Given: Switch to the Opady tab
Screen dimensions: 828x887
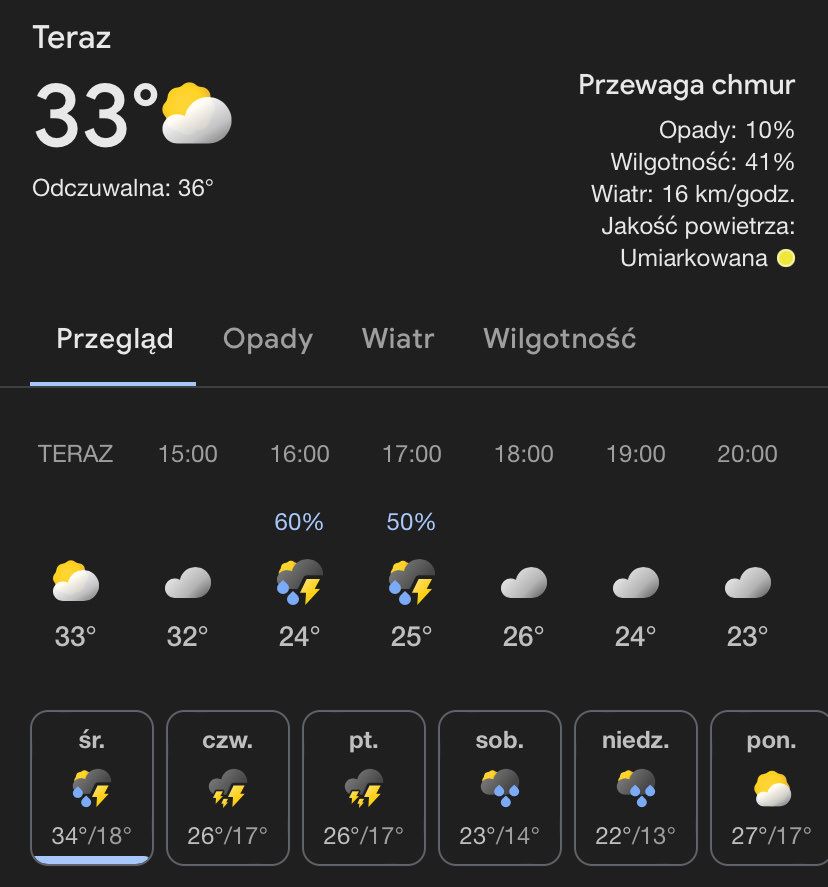Looking at the screenshot, I should [268, 339].
